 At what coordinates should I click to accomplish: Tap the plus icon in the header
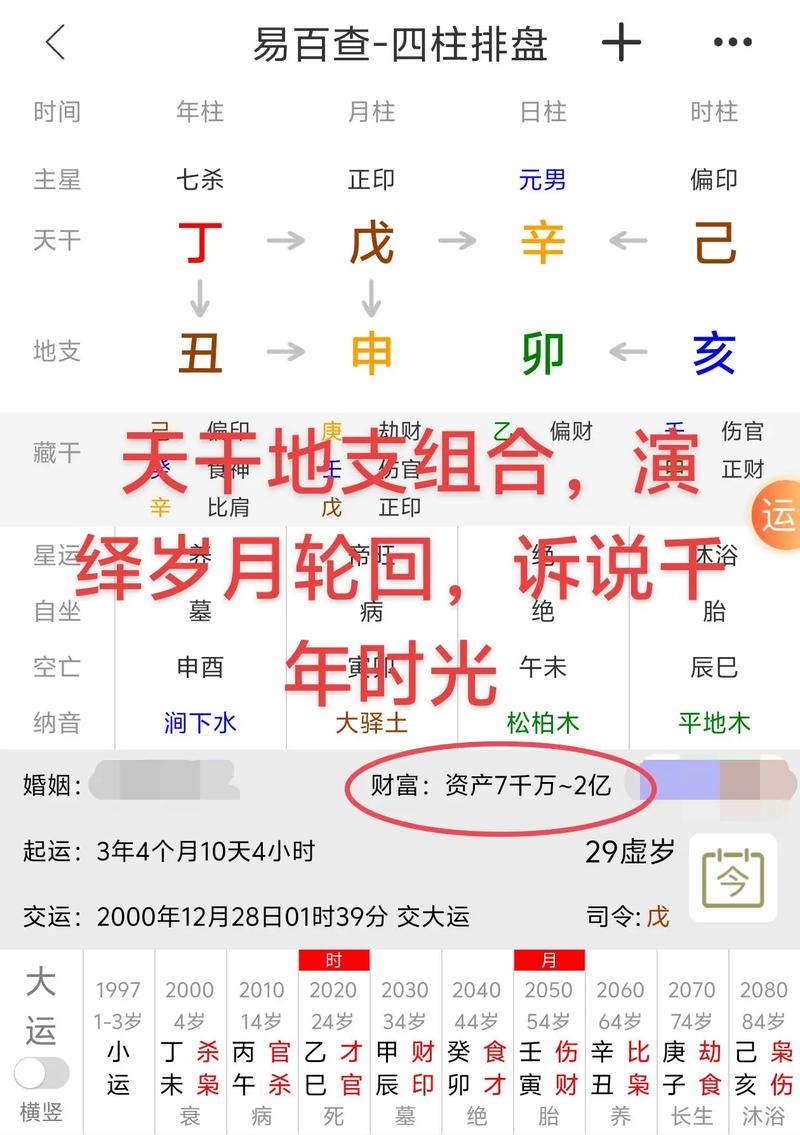[621, 43]
